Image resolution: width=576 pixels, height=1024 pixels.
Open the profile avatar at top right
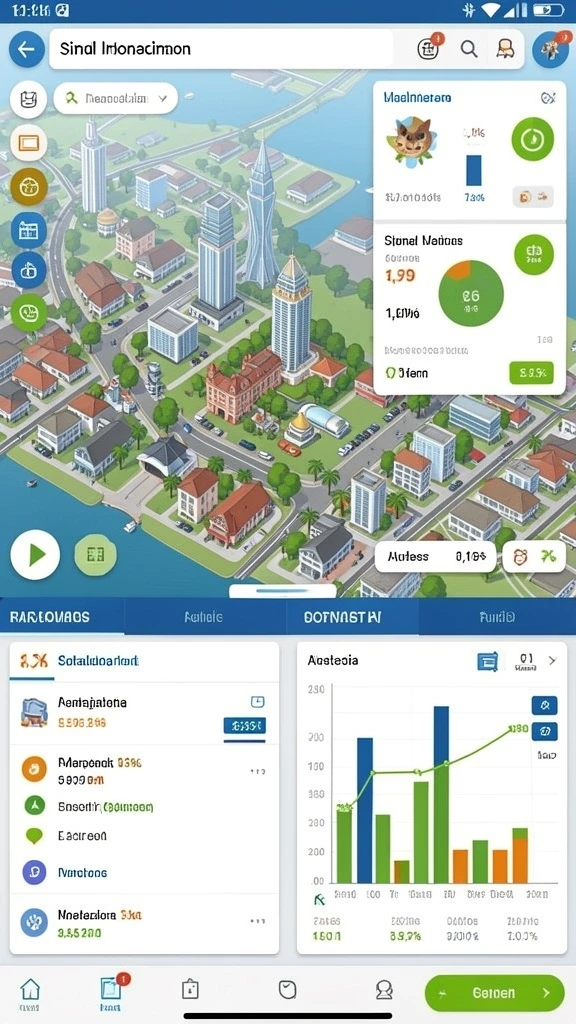coord(551,49)
